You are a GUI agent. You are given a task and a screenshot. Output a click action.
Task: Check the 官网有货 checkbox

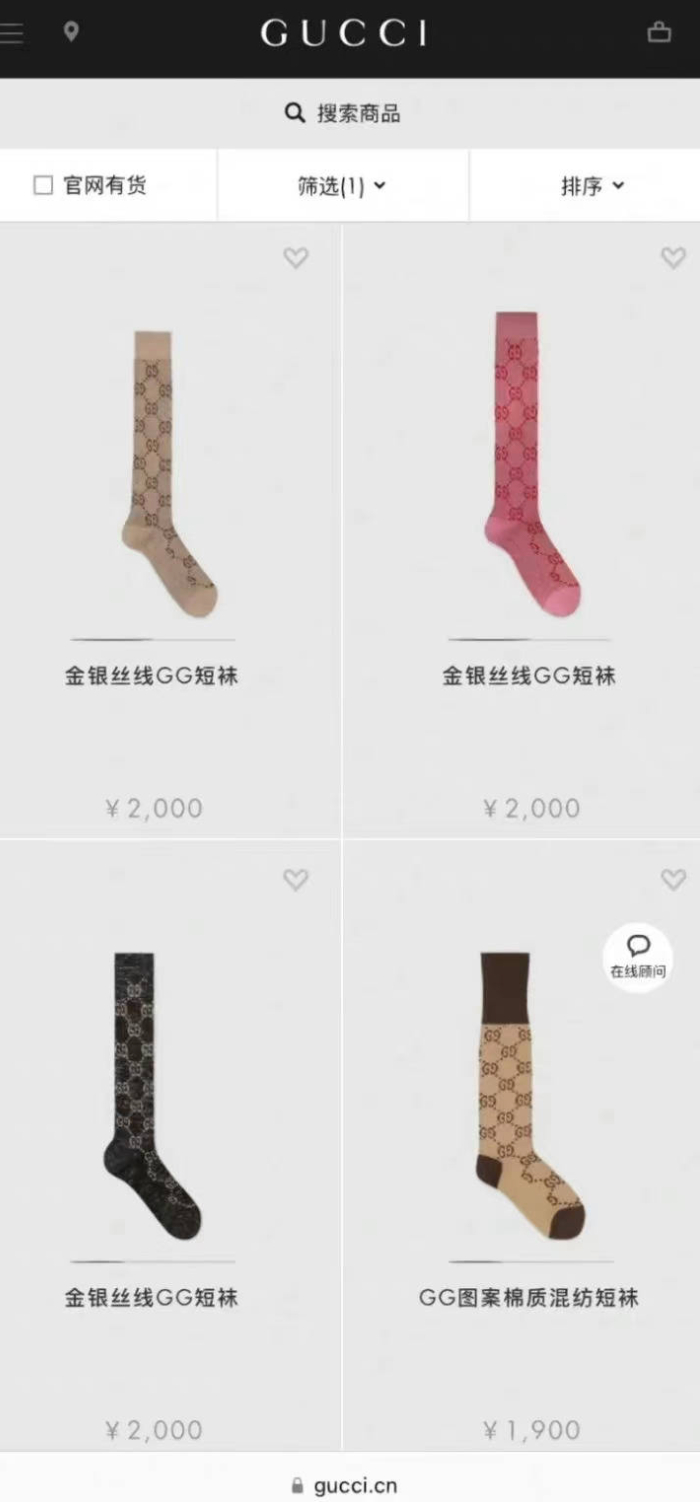(x=43, y=185)
